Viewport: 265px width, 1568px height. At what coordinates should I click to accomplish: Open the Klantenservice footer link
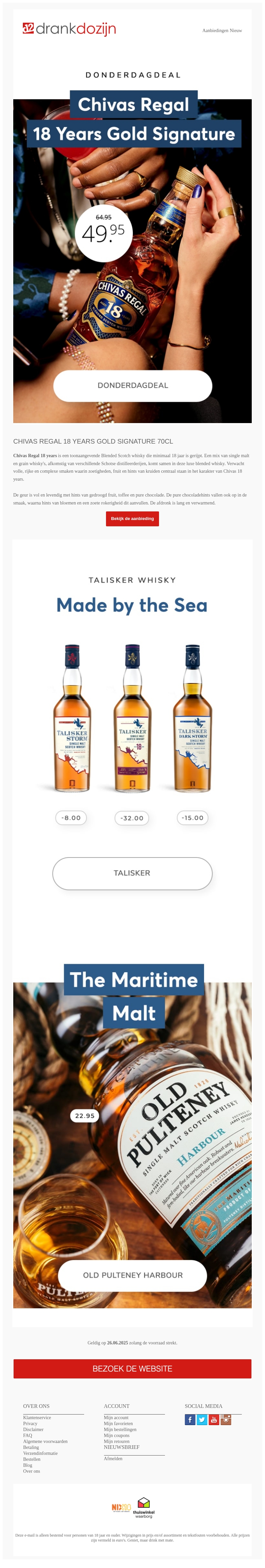(37, 1418)
